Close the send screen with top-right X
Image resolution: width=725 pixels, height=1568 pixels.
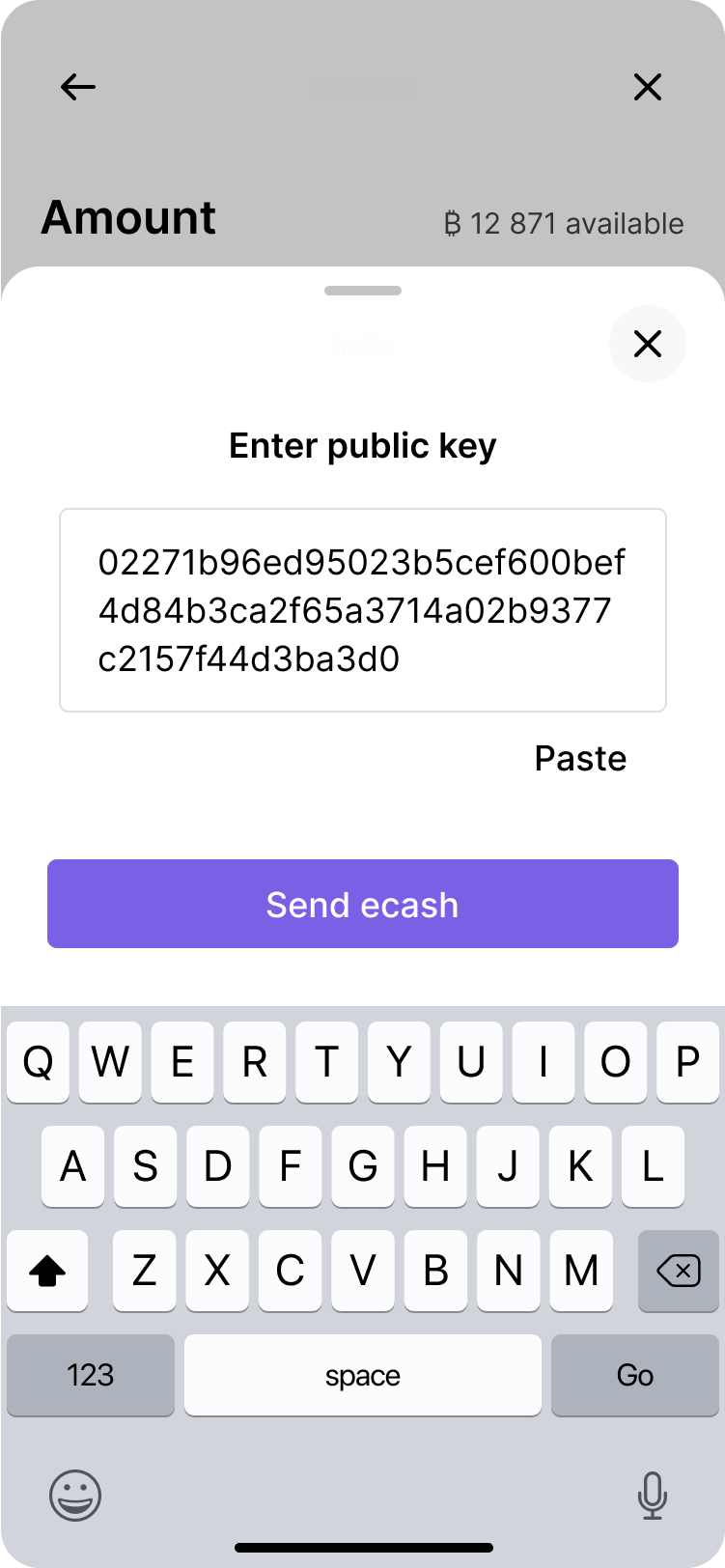pos(647,87)
